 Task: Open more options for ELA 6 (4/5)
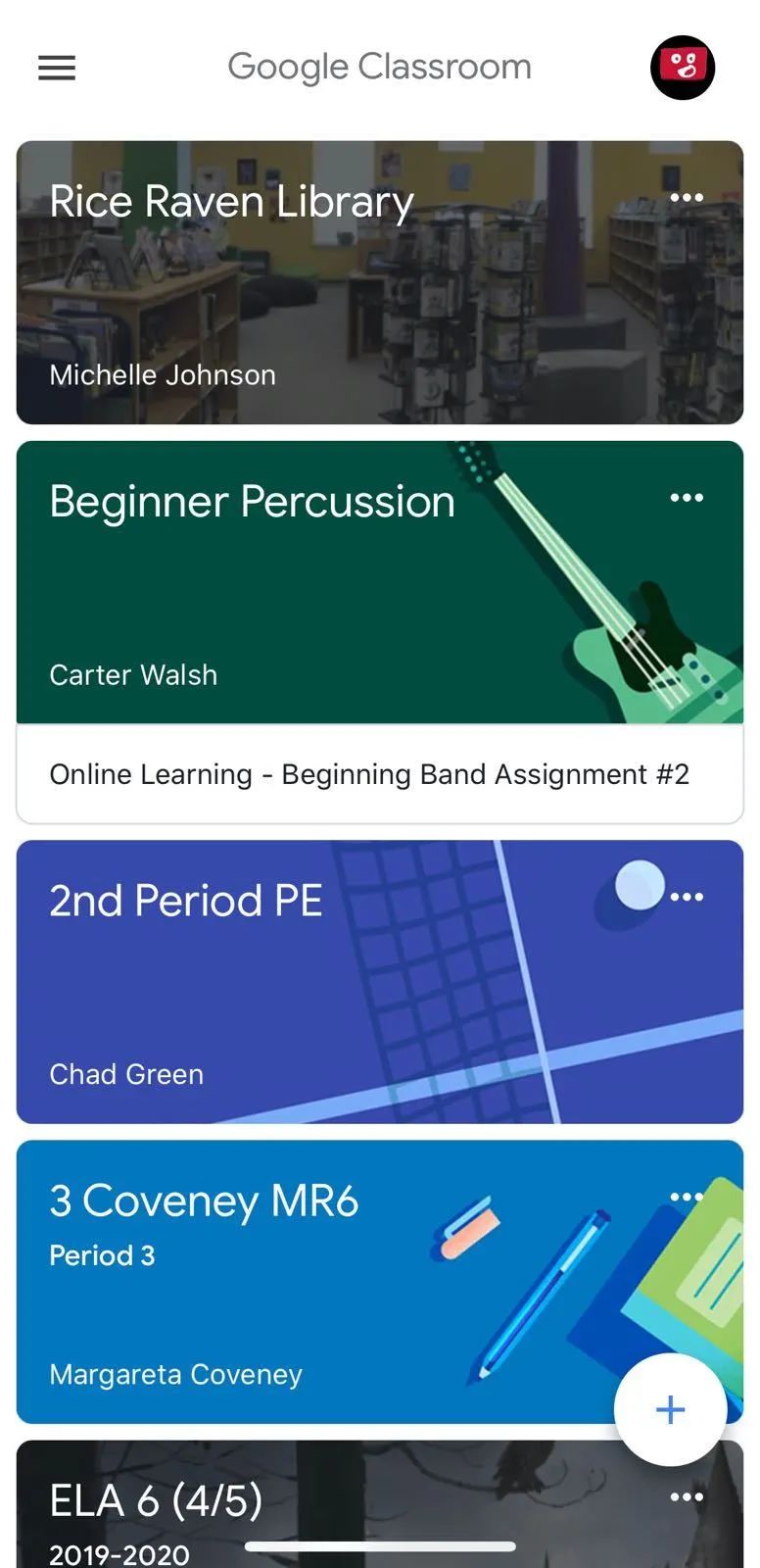pos(687,1496)
